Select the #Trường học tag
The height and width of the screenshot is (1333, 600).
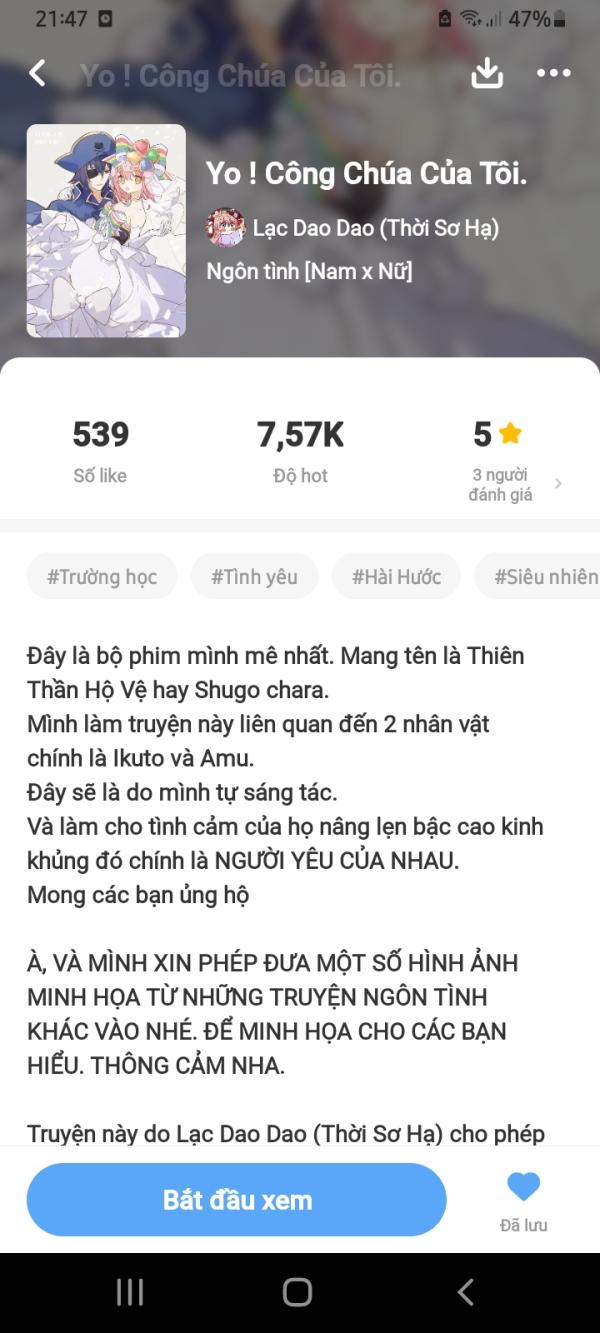pos(101,577)
